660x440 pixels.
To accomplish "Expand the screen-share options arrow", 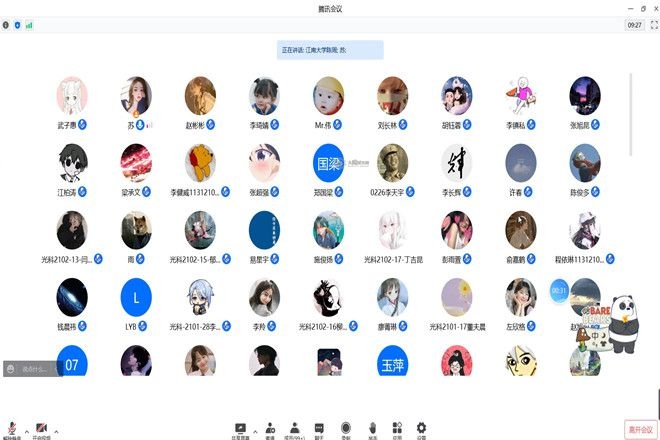I will 257,428.
